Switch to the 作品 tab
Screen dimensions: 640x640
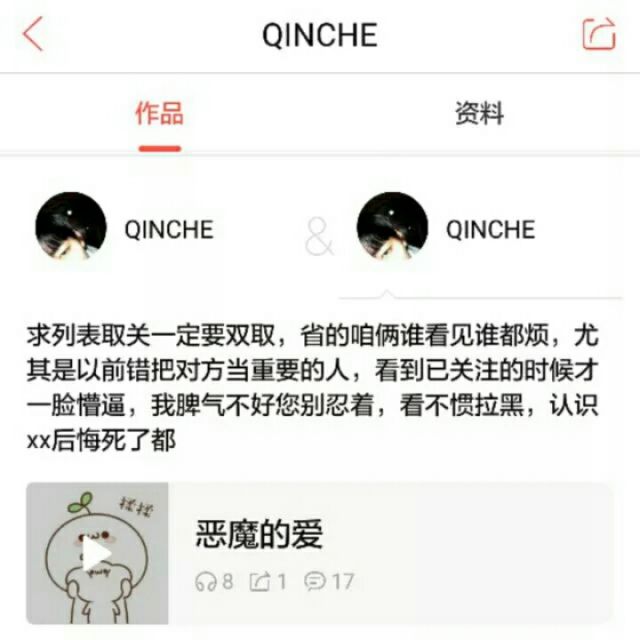point(159,113)
